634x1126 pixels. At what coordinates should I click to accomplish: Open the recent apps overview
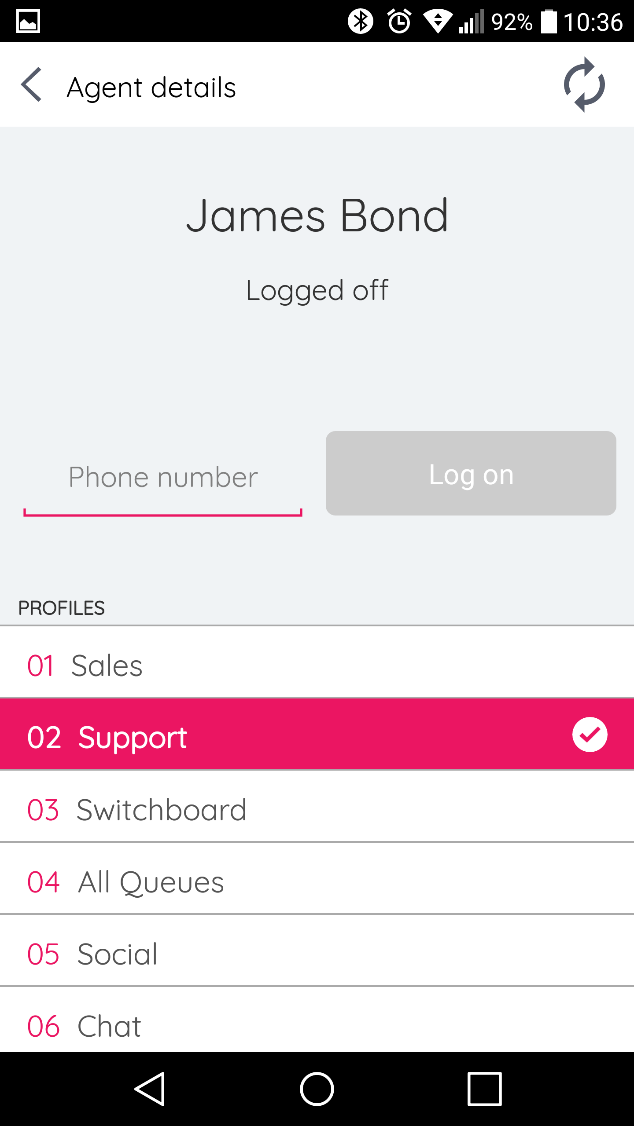click(x=484, y=1089)
